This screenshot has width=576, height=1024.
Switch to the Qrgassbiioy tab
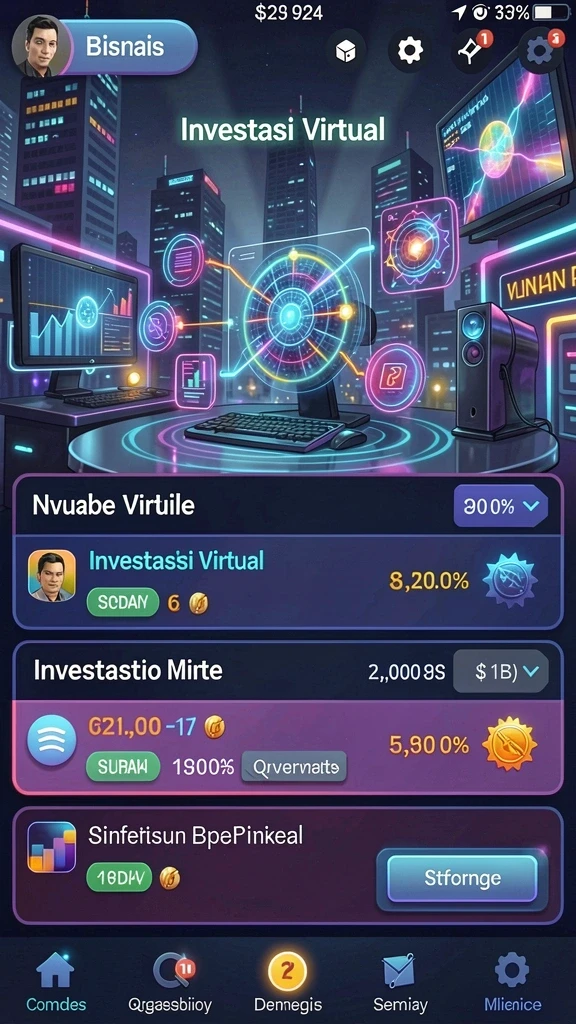pyautogui.click(x=170, y=981)
